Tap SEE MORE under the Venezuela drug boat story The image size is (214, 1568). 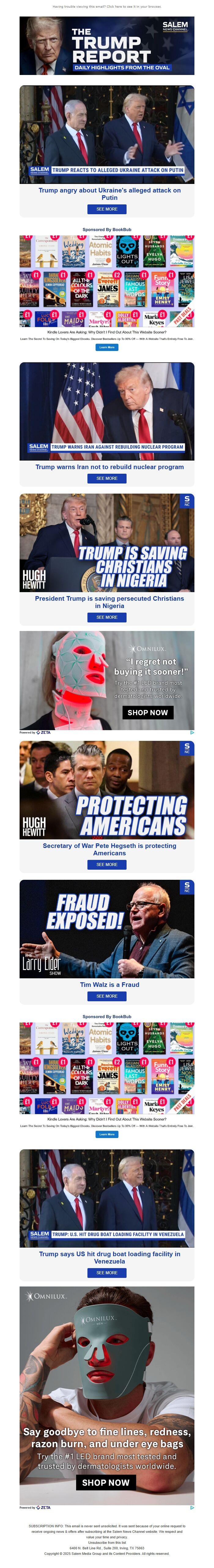[x=107, y=1272]
